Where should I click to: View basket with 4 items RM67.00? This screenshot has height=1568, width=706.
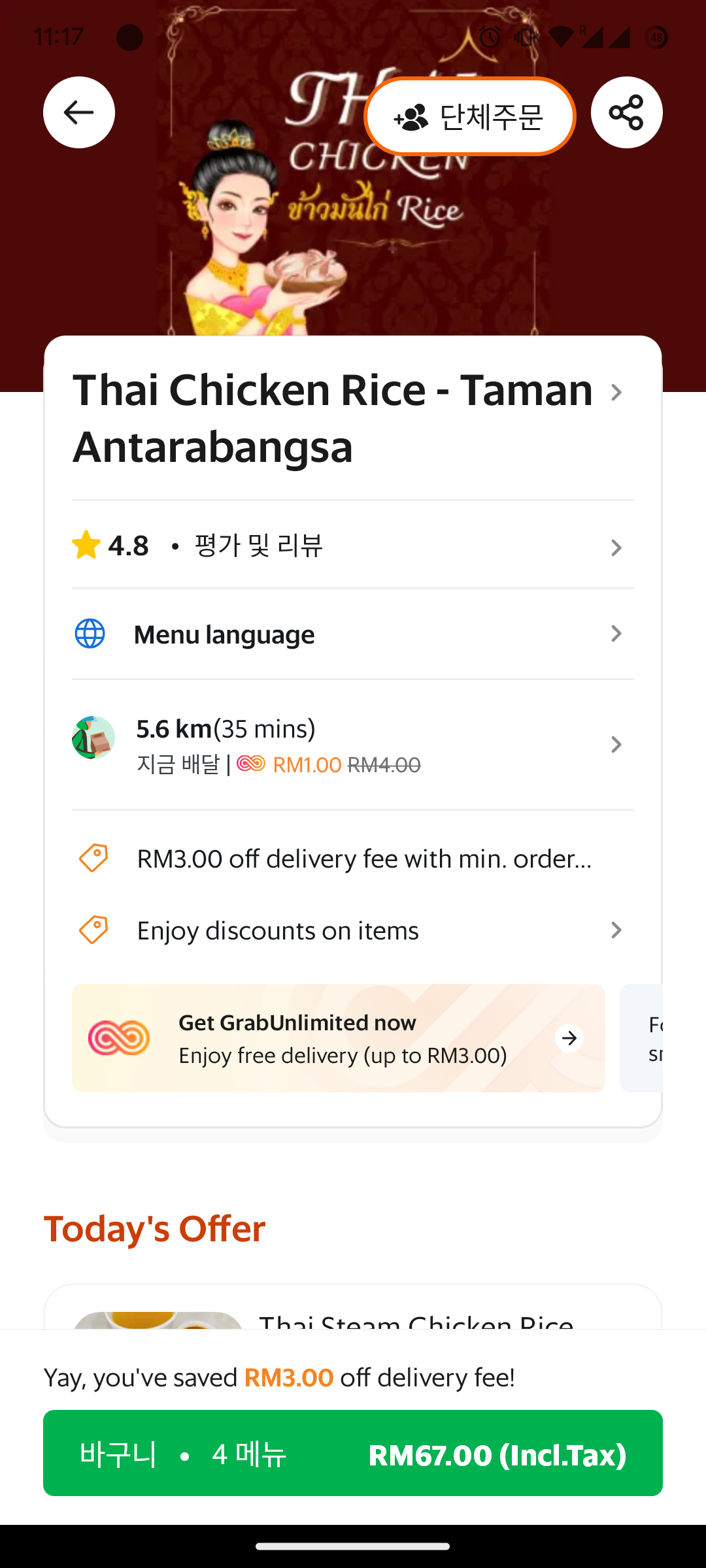tap(353, 1454)
